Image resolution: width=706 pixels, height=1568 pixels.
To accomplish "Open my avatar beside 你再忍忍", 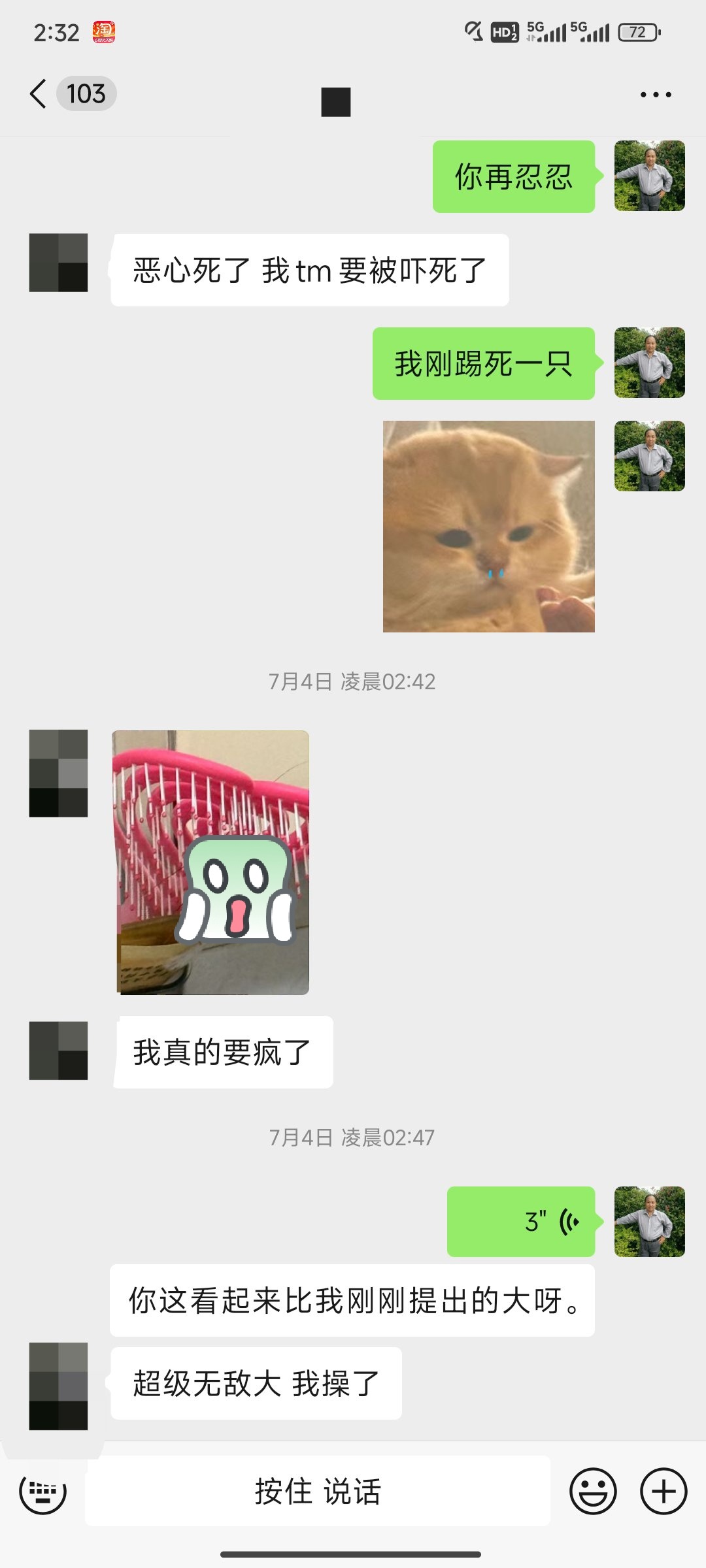I will click(x=649, y=176).
